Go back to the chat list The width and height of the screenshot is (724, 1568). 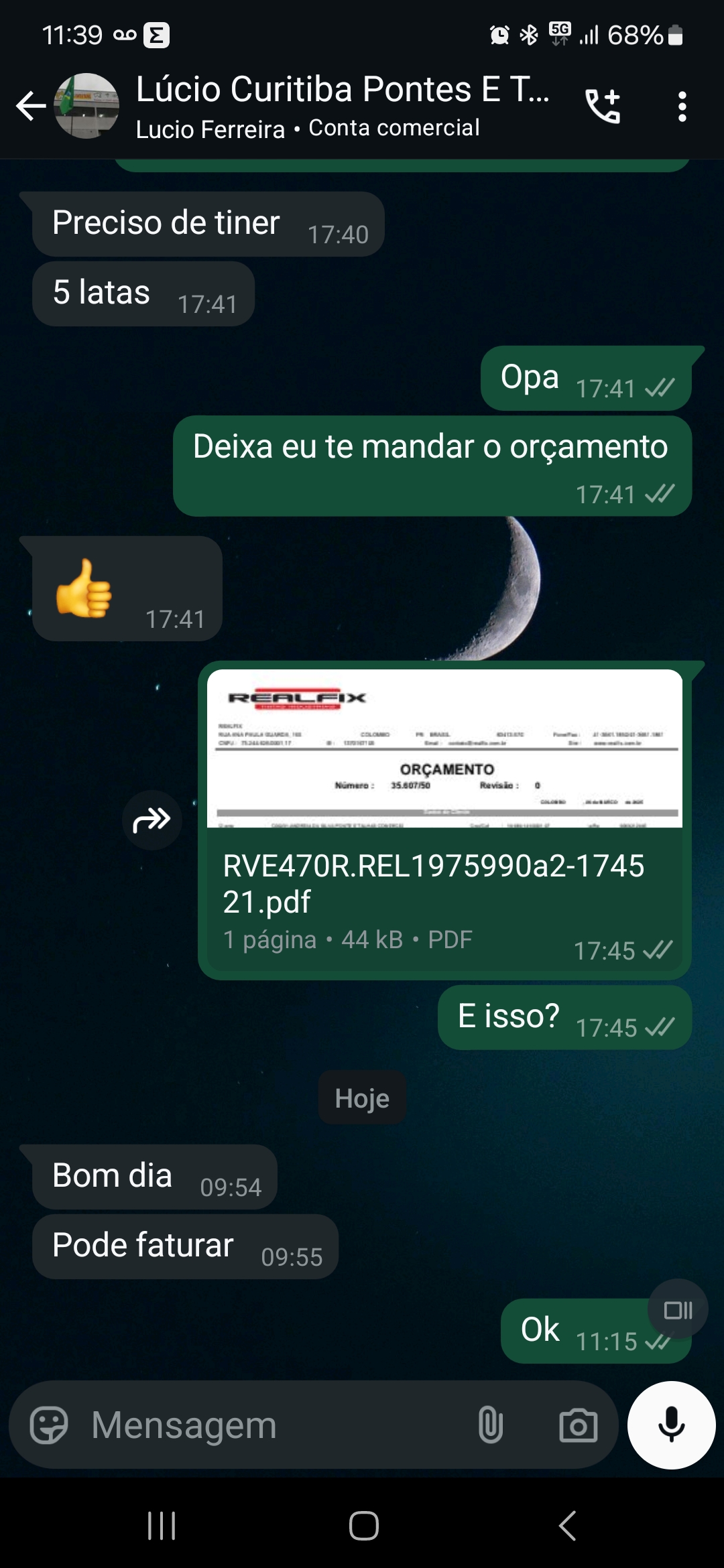coord(31,107)
